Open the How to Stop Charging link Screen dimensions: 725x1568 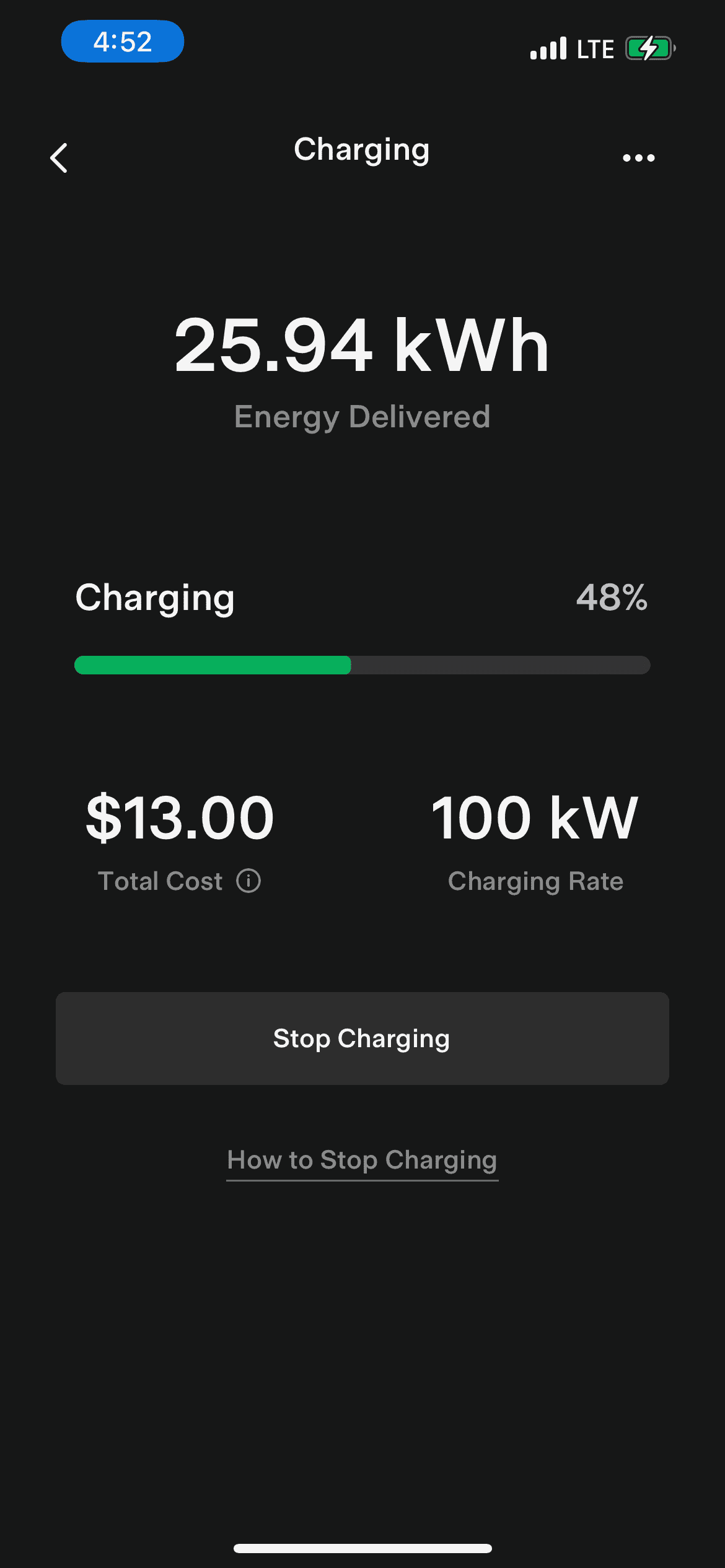(x=362, y=1161)
